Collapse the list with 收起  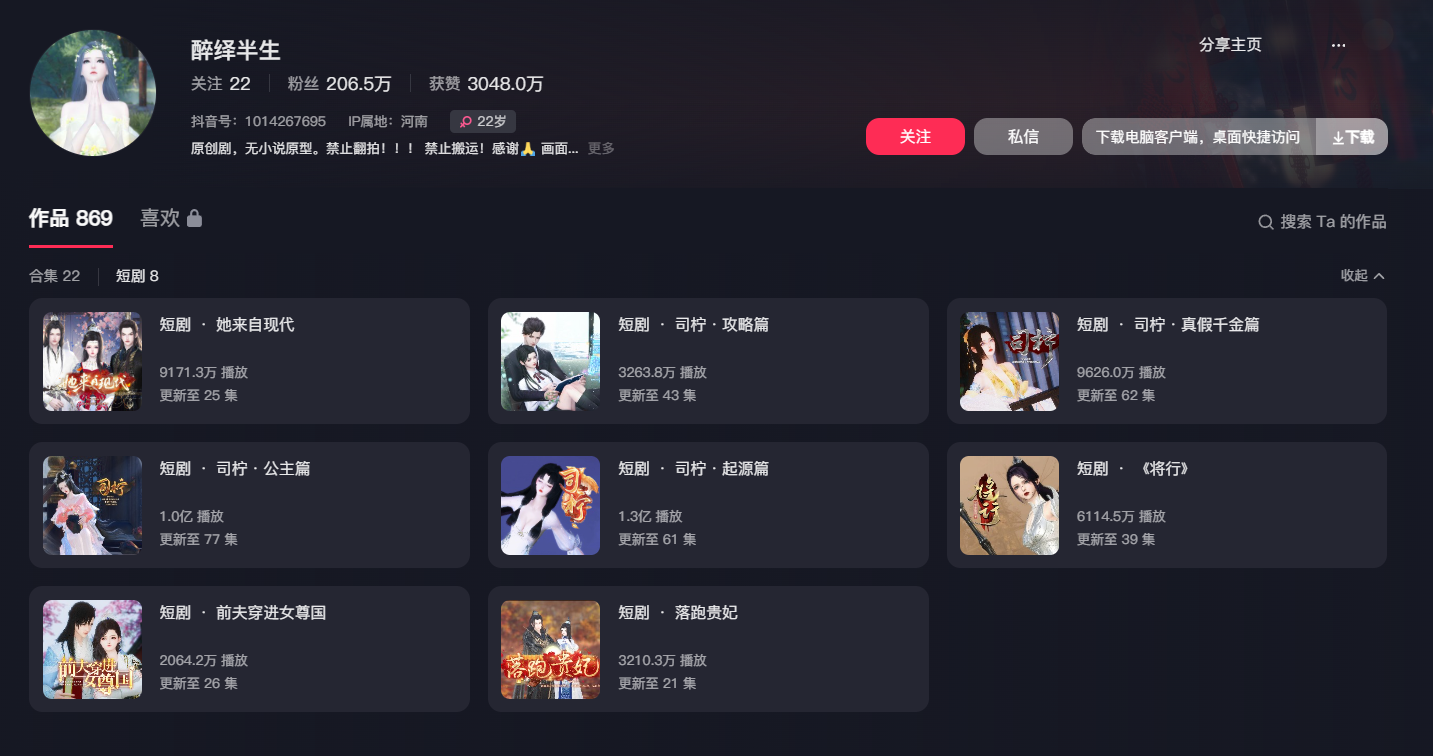[x=1362, y=275]
